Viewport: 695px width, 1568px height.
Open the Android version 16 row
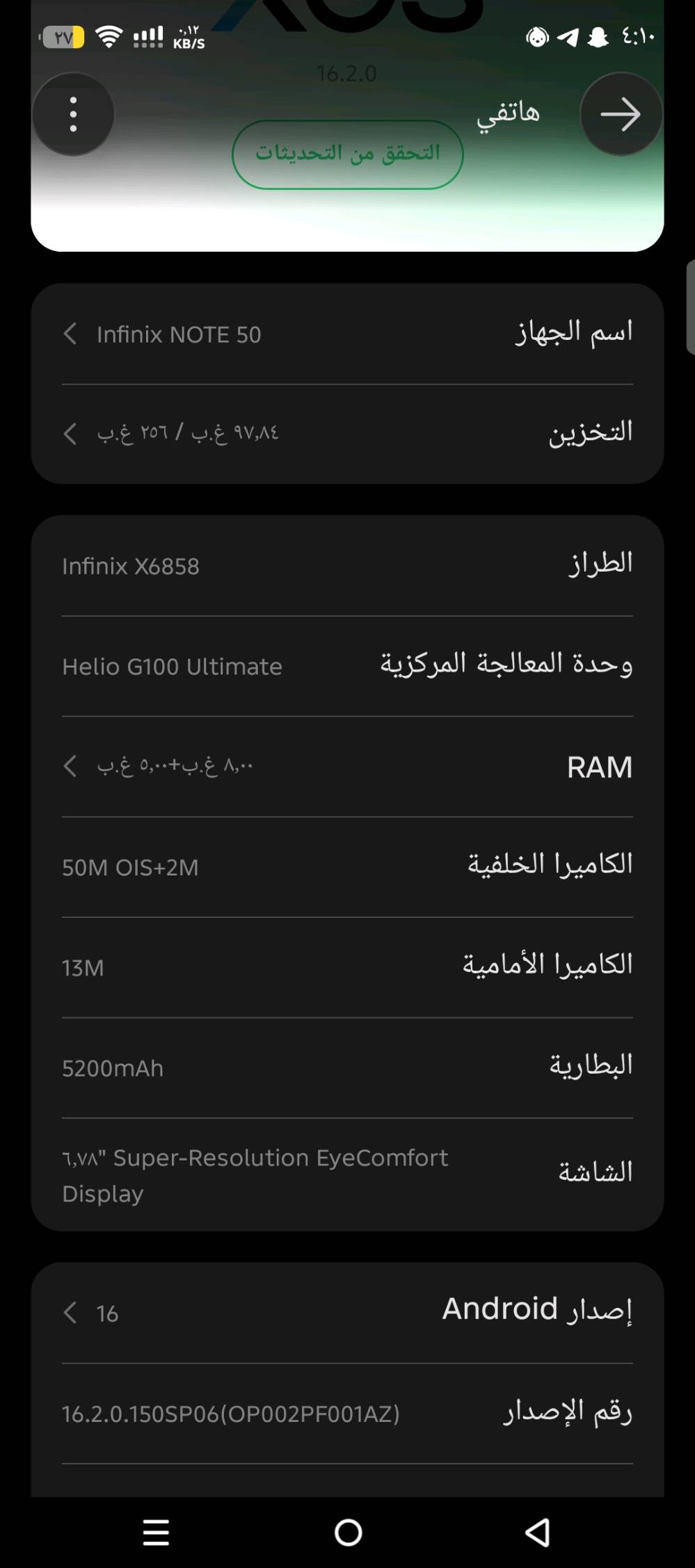(x=347, y=1313)
